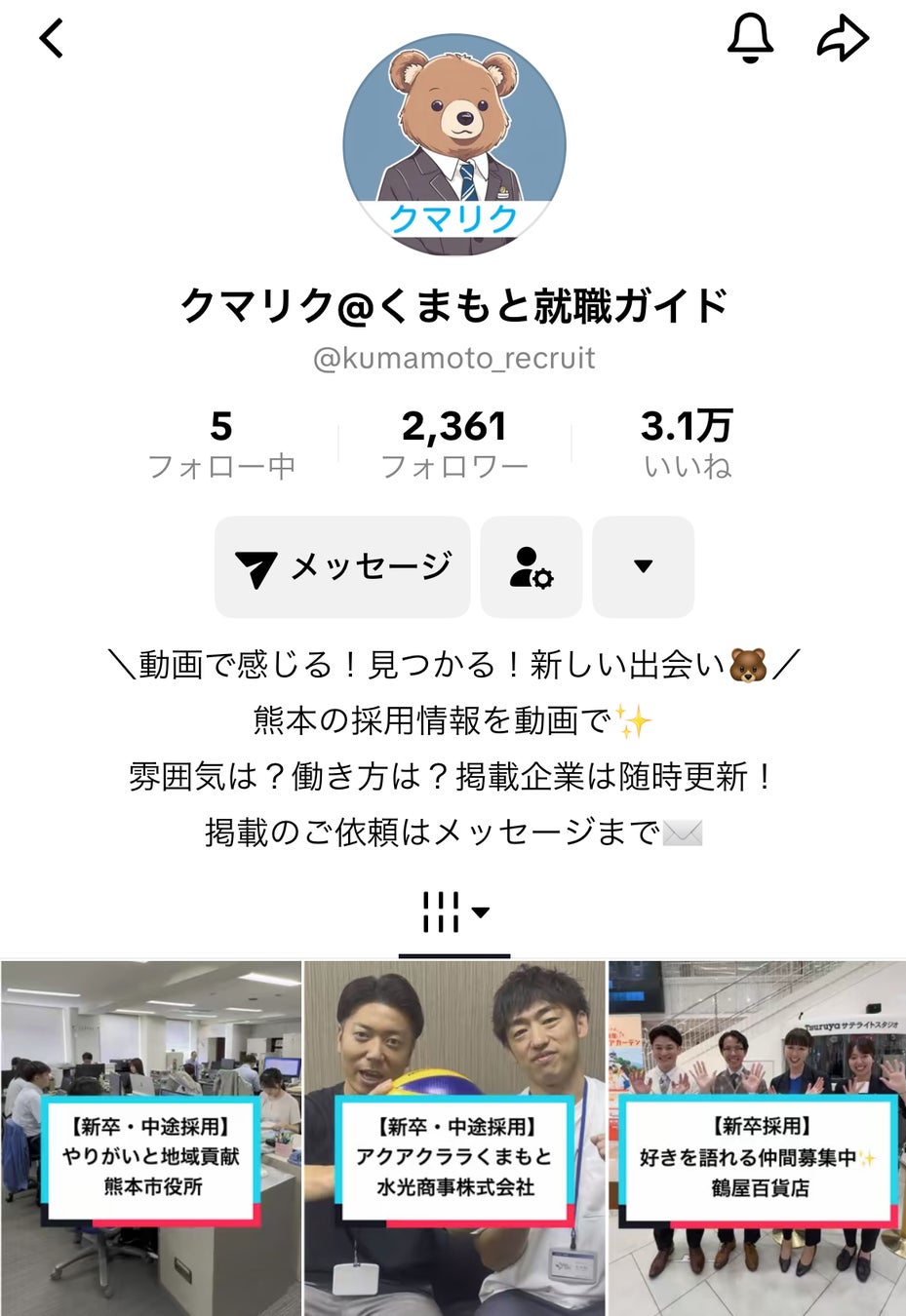Tap the メッセージ button
The height and width of the screenshot is (1316, 906).
coord(342,566)
